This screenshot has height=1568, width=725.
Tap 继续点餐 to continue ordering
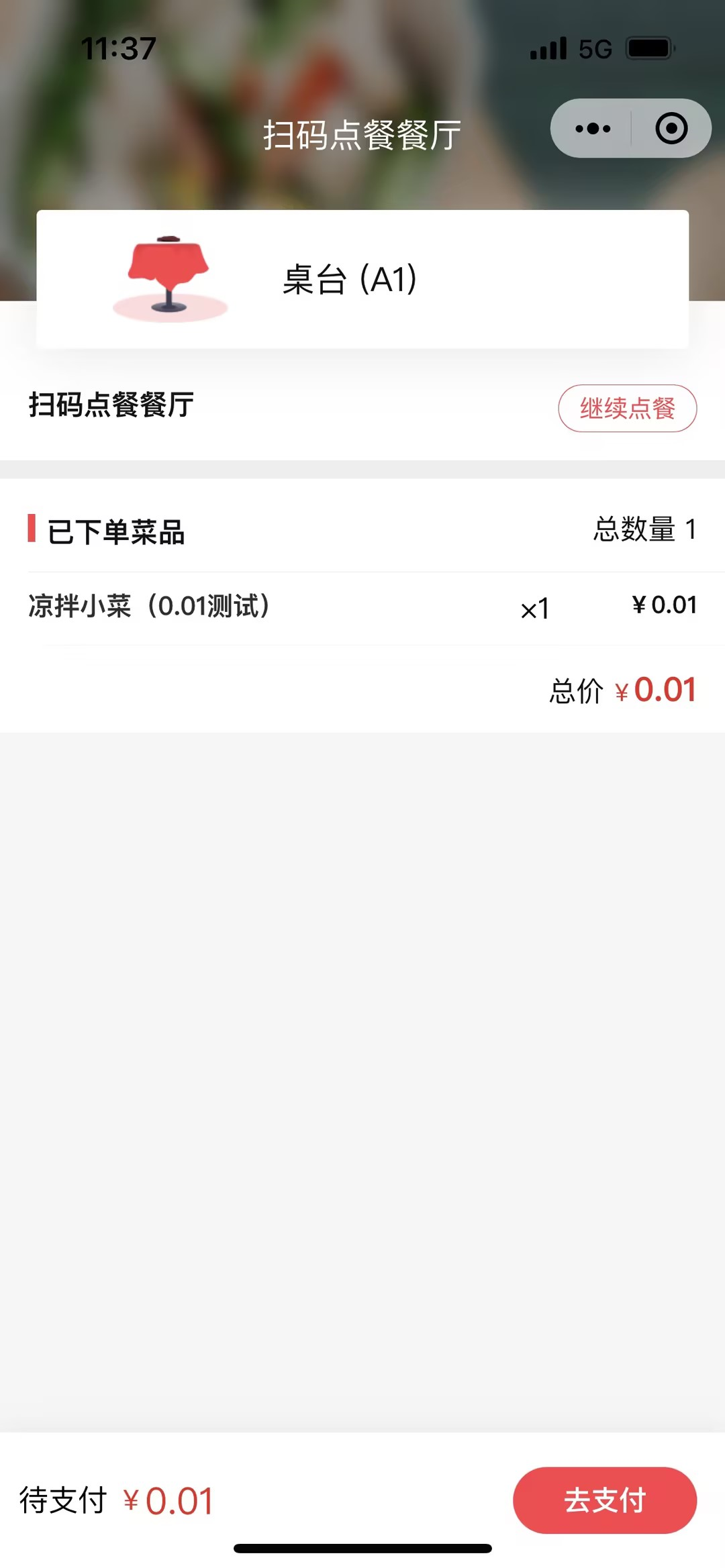coord(627,408)
